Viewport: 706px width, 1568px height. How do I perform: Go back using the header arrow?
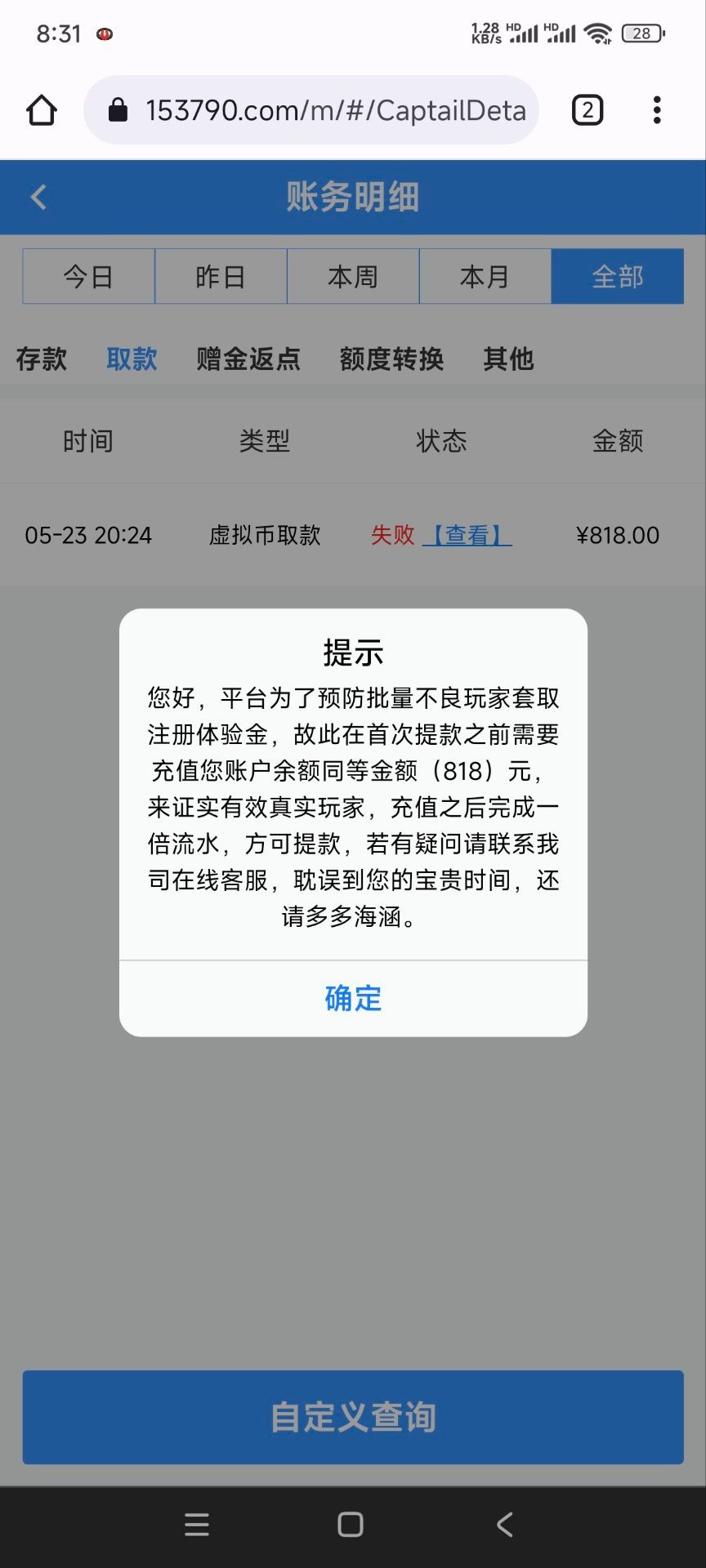coord(38,197)
